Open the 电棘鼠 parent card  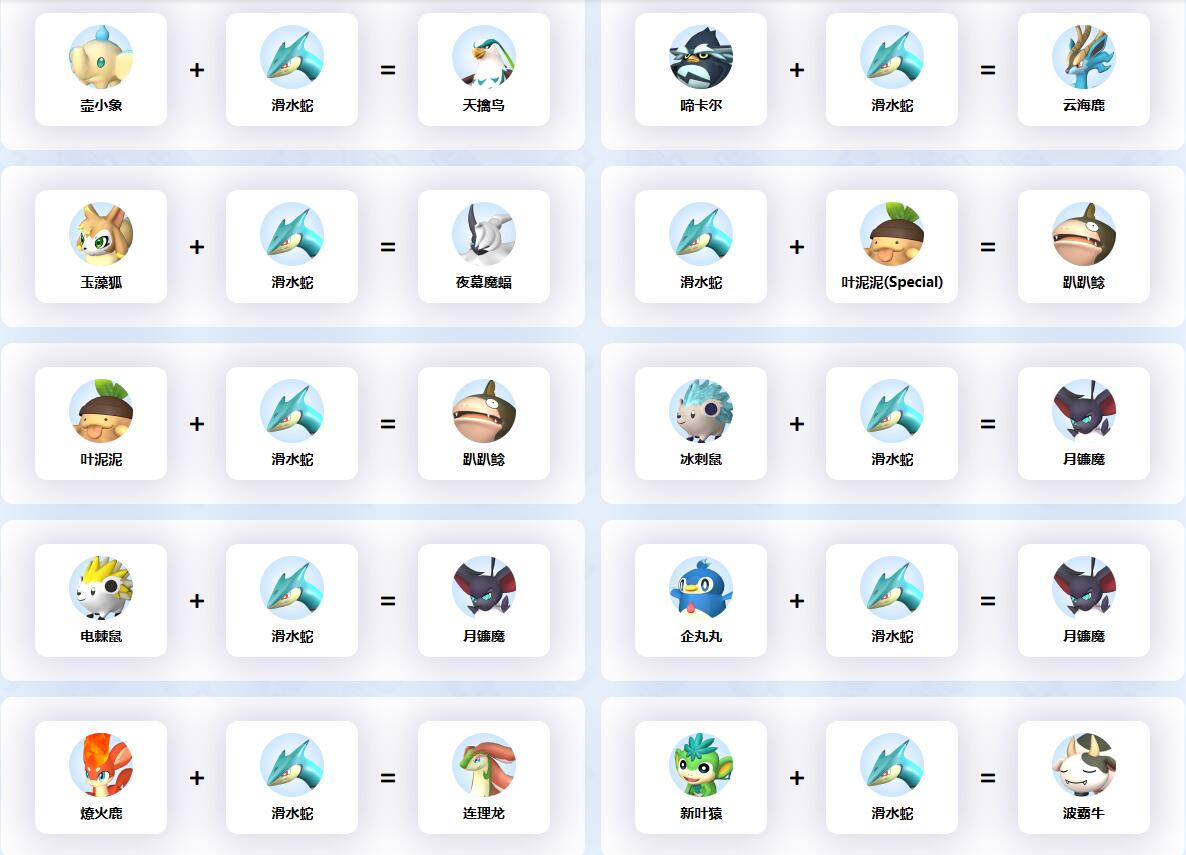click(x=101, y=601)
